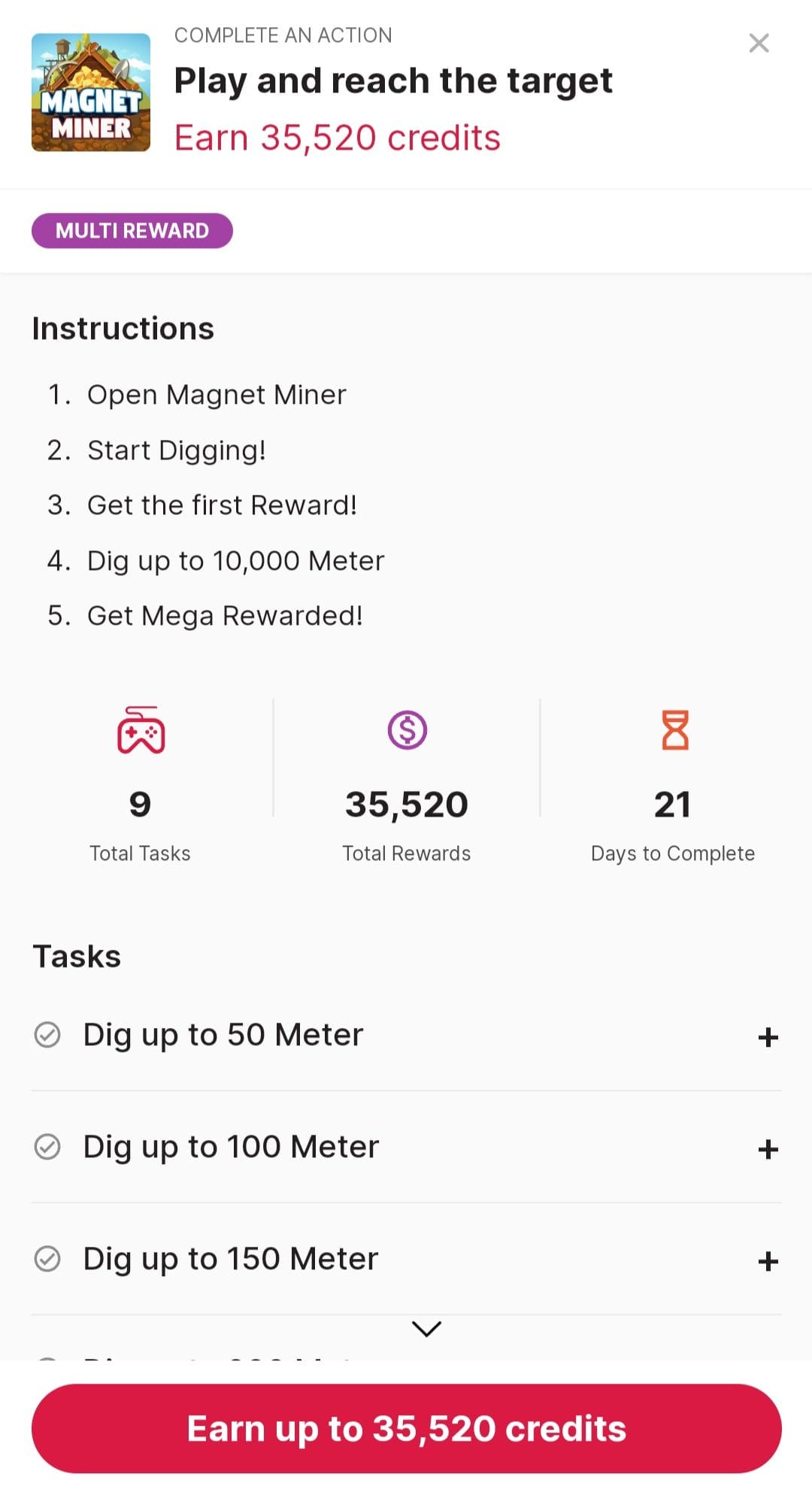This screenshot has height=1495, width=812.
Task: Tap the down chevron to show more tasks
Action: point(426,1329)
